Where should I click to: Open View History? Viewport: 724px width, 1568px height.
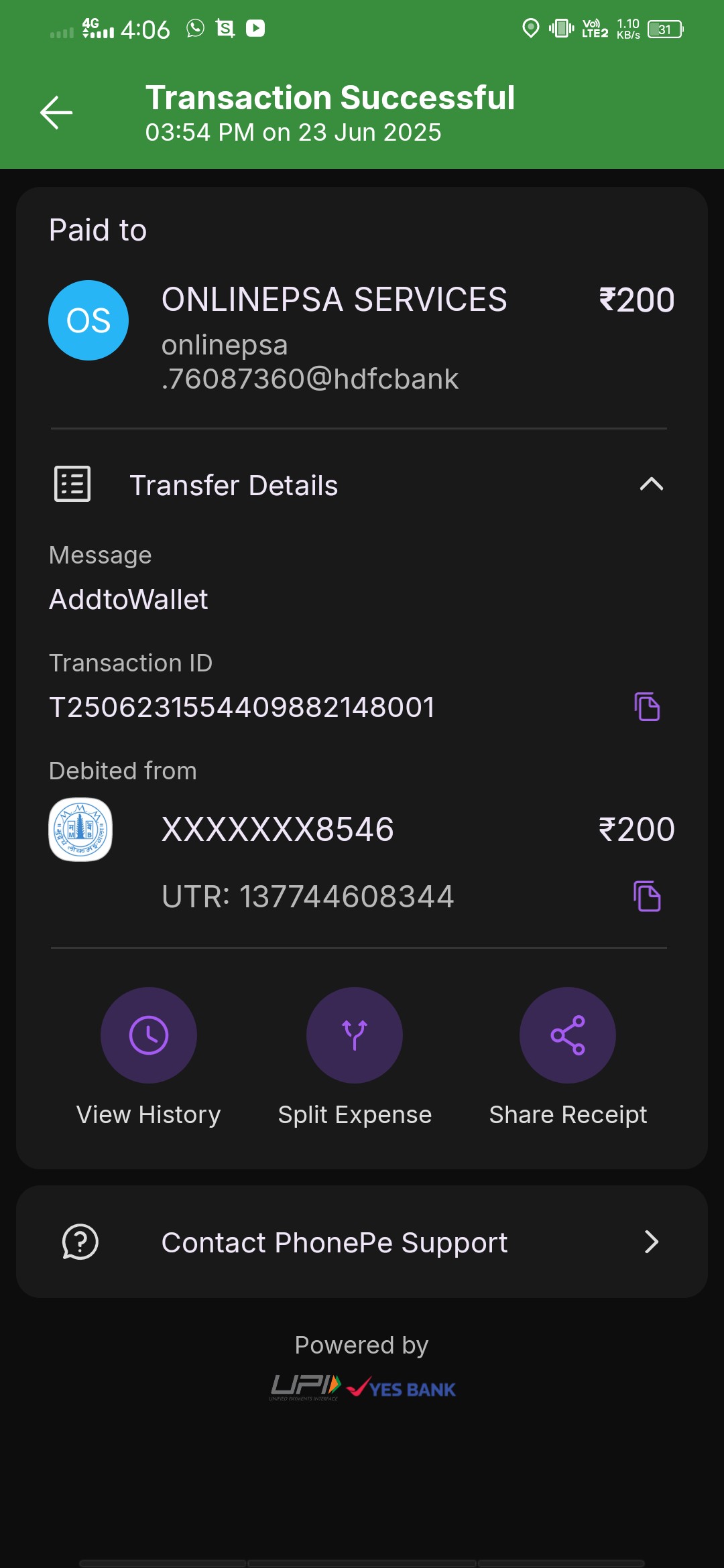[x=148, y=1035]
